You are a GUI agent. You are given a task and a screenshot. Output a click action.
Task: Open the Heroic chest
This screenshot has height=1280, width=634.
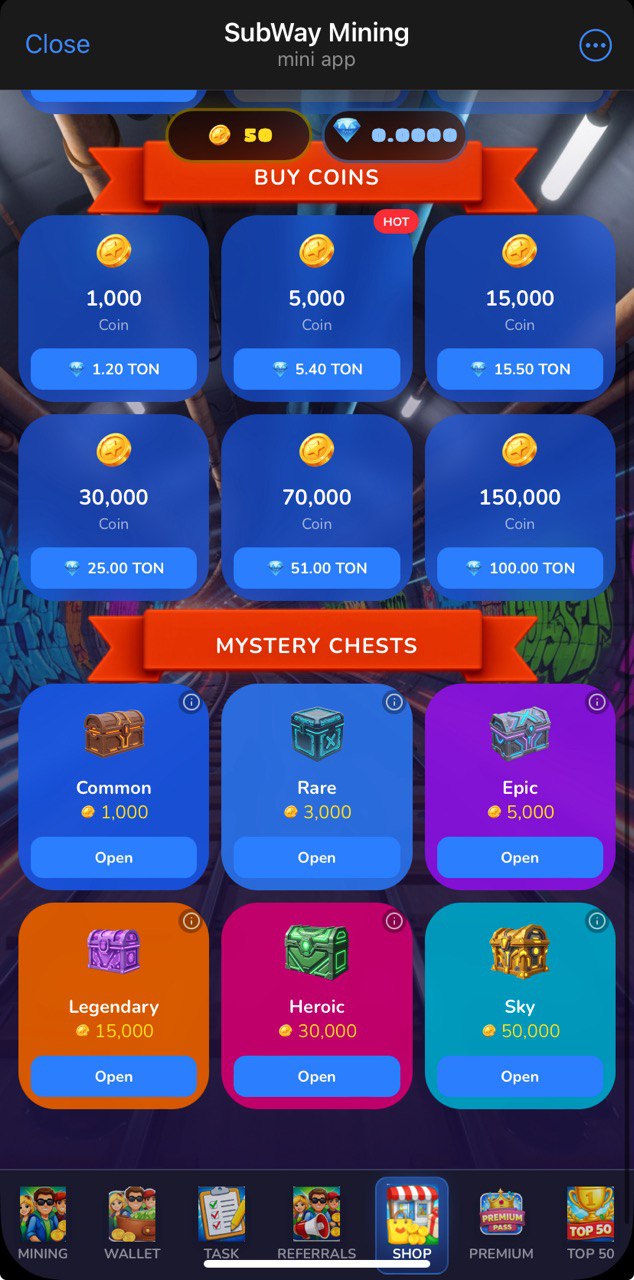point(317,1077)
